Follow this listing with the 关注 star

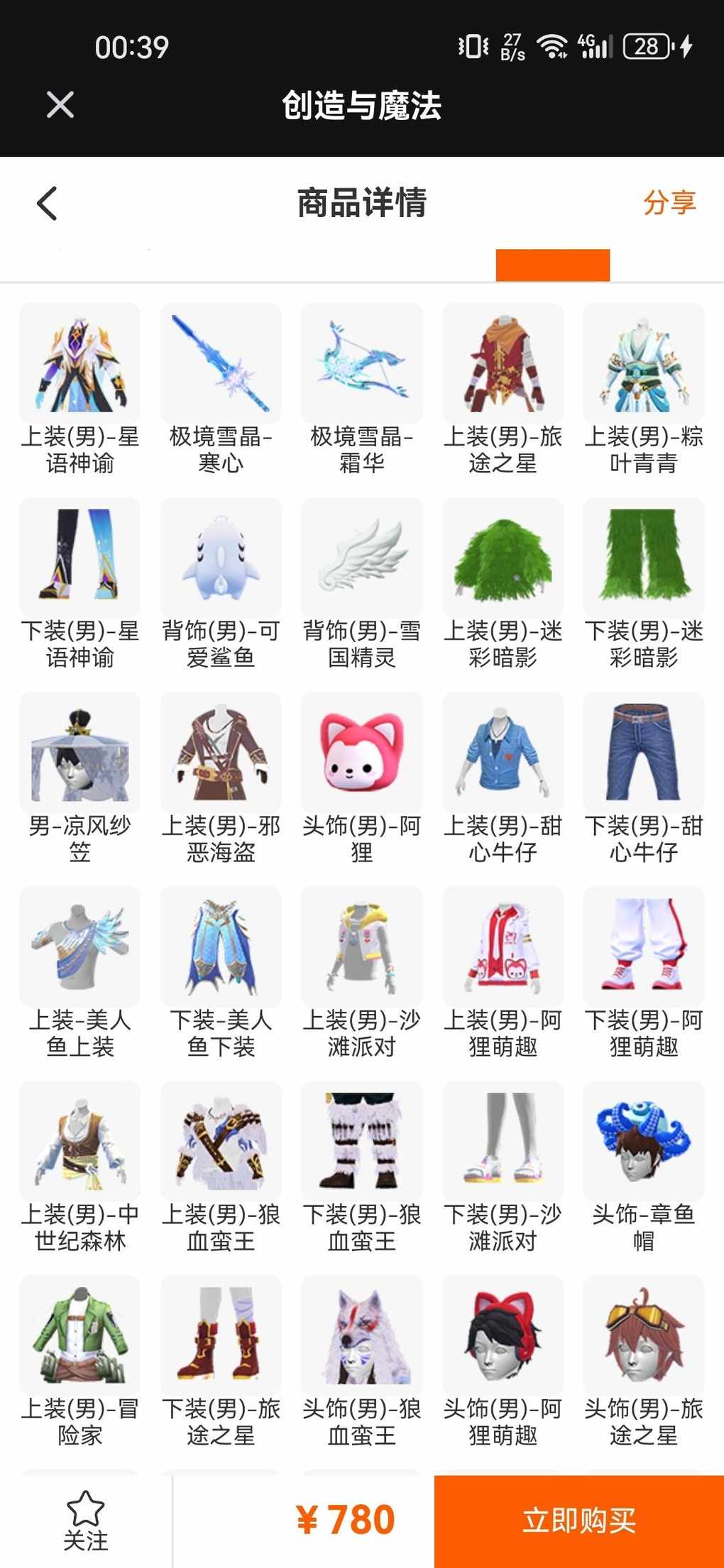click(x=86, y=1520)
